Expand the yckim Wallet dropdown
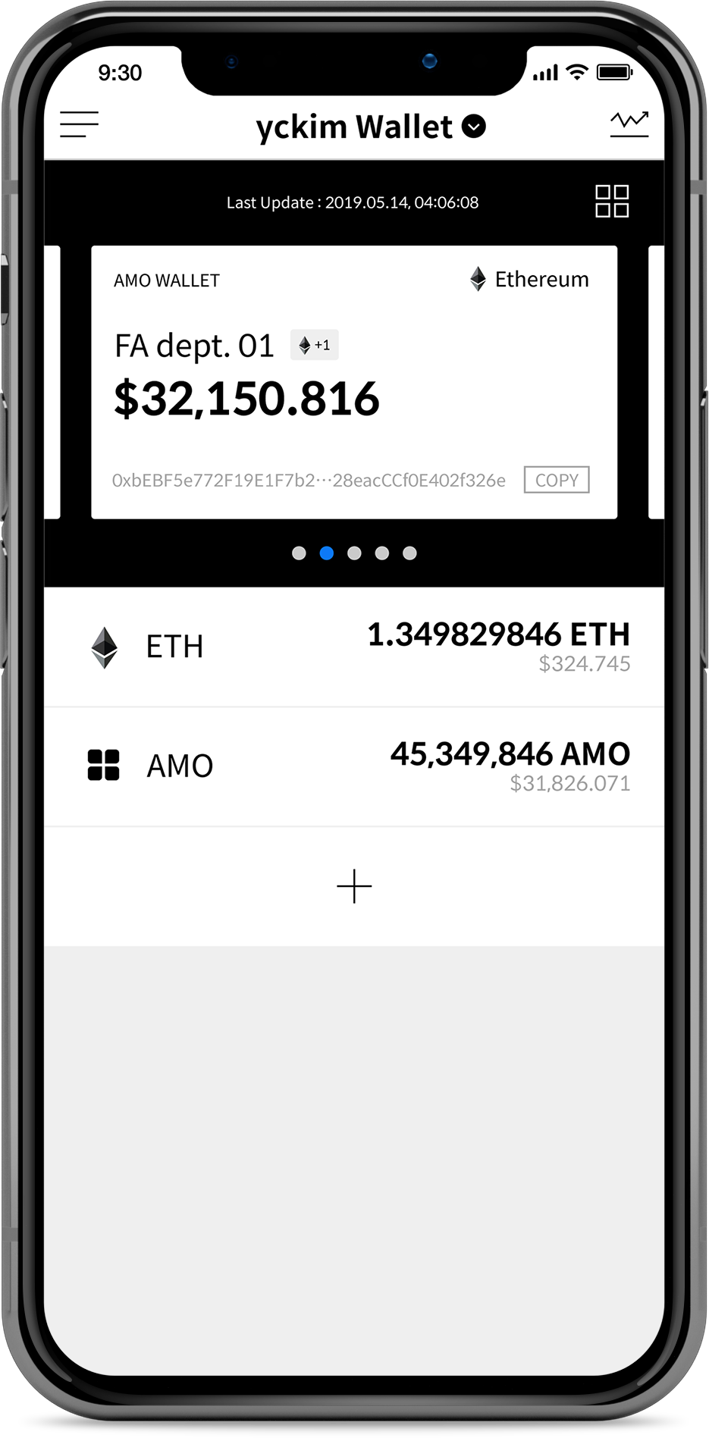 [473, 127]
